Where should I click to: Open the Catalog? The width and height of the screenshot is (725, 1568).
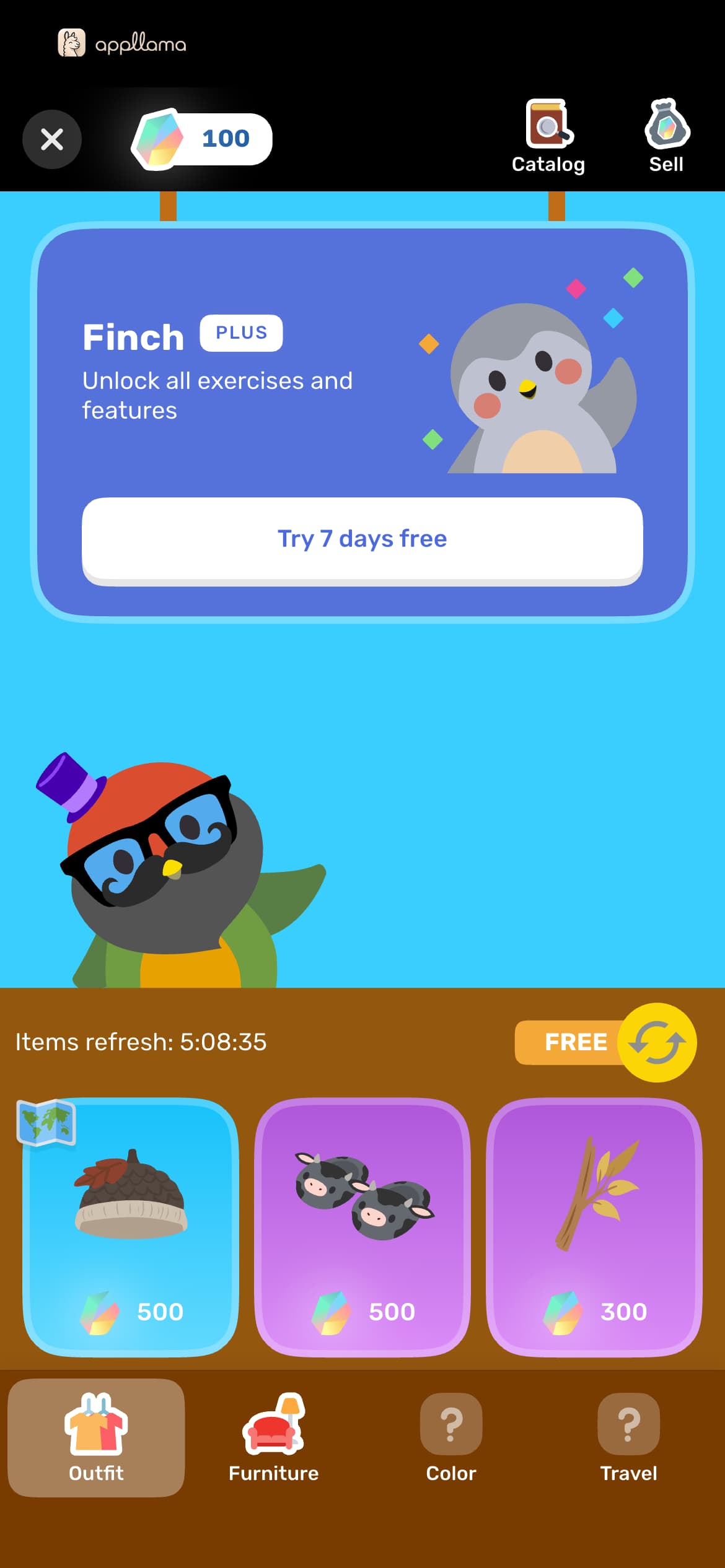(548, 136)
